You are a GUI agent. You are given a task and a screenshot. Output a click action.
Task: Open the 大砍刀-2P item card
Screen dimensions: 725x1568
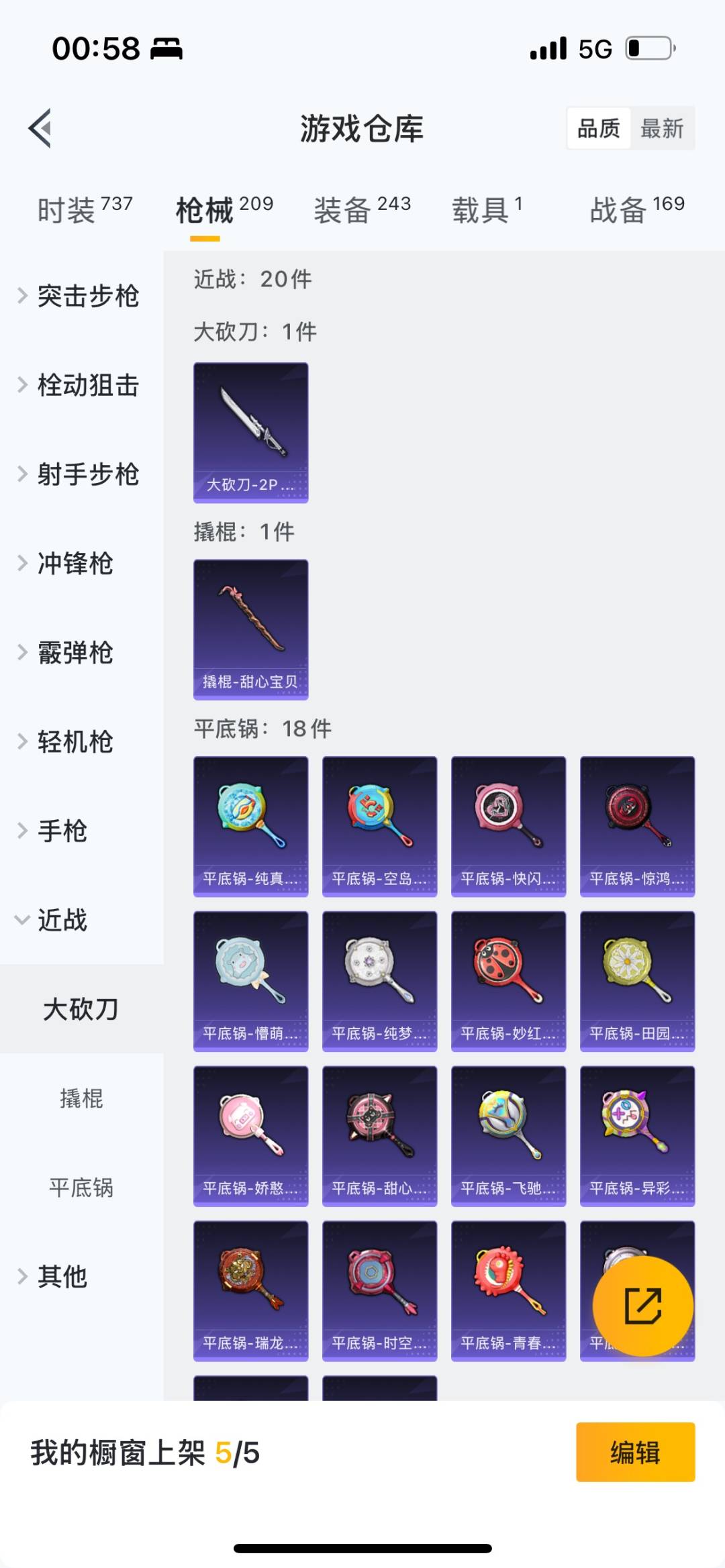click(x=251, y=433)
